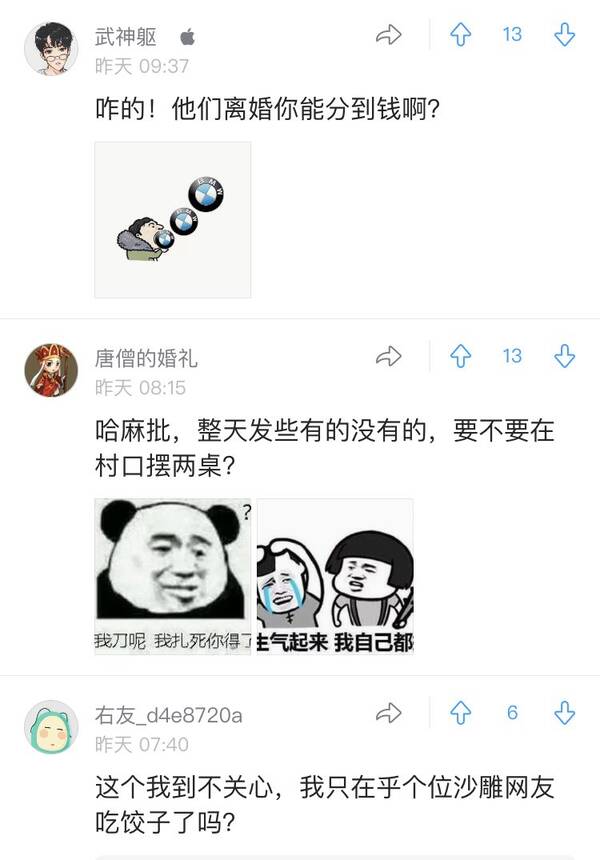This screenshot has width=600, height=860.
Task: Upvote 武神躯's comment
Action: tap(460, 35)
